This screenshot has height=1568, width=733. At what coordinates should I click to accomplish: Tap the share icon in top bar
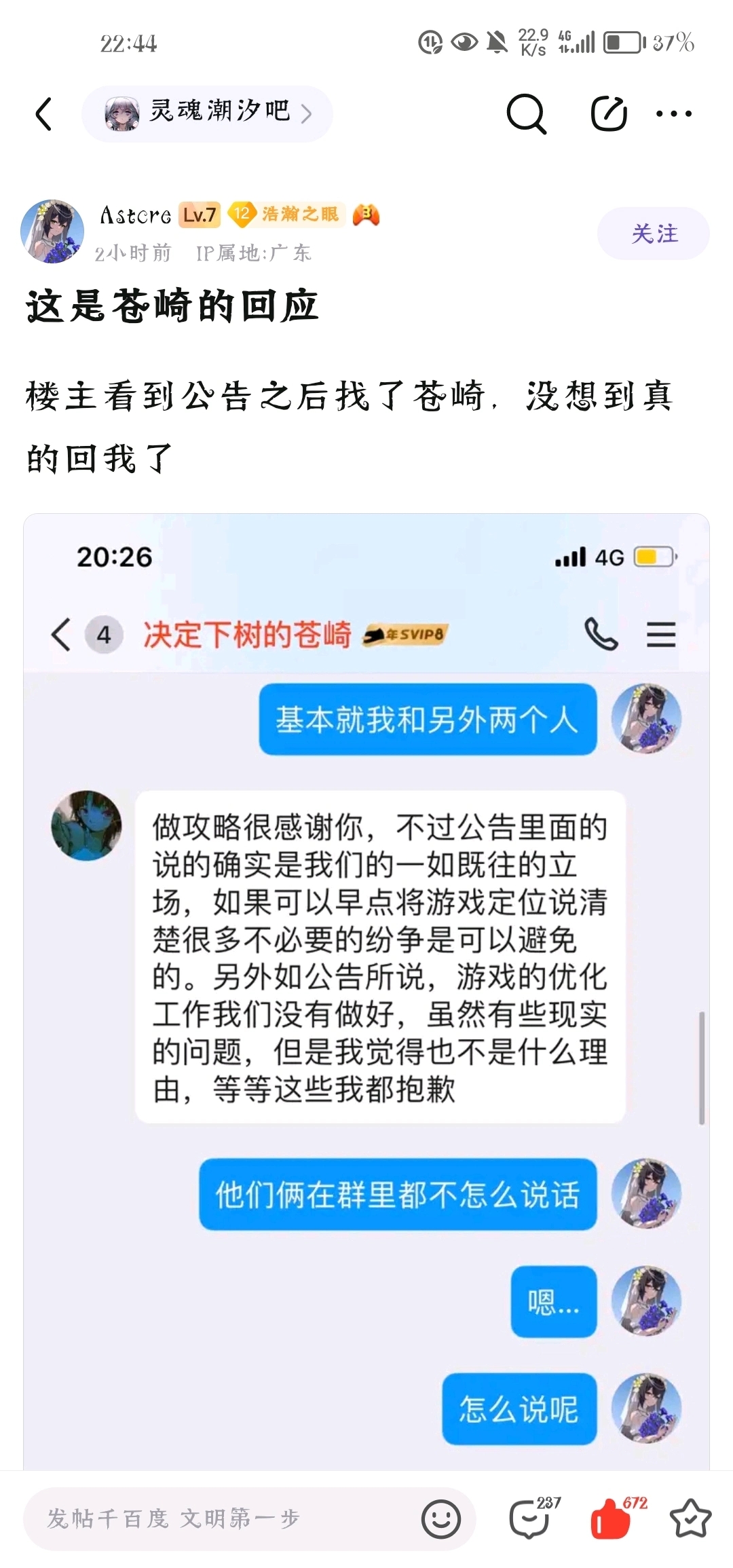click(x=608, y=113)
